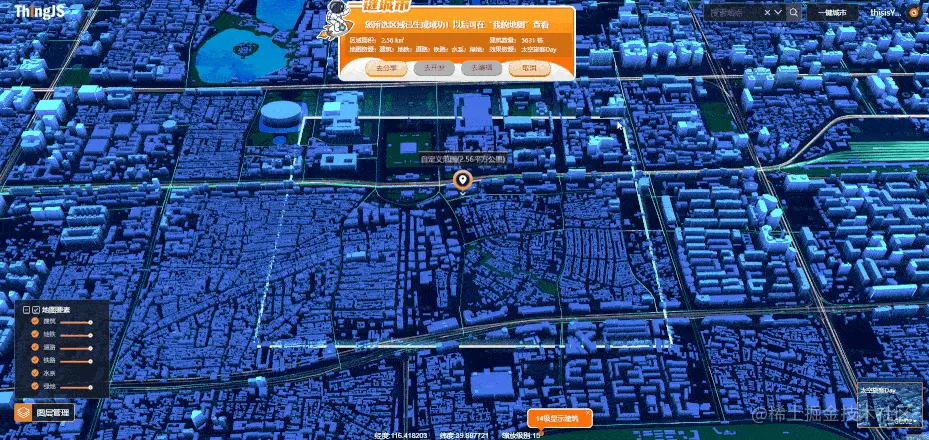Tap the 去开发 button
The height and width of the screenshot is (440, 929).
click(433, 68)
